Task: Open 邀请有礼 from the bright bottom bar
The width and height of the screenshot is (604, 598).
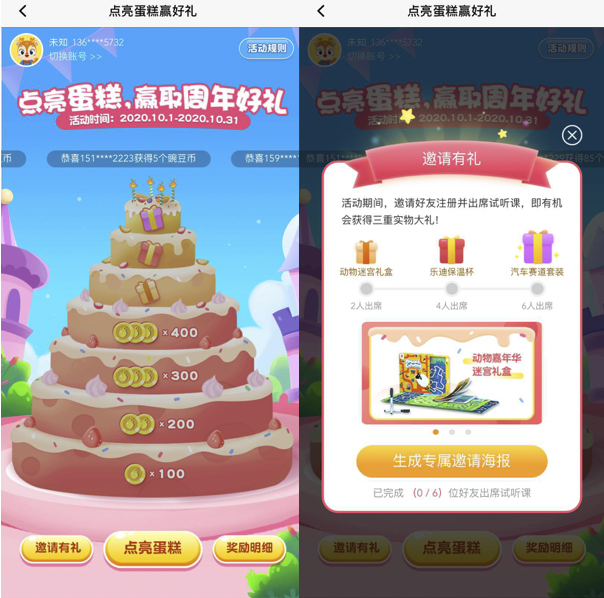Action: tap(57, 548)
